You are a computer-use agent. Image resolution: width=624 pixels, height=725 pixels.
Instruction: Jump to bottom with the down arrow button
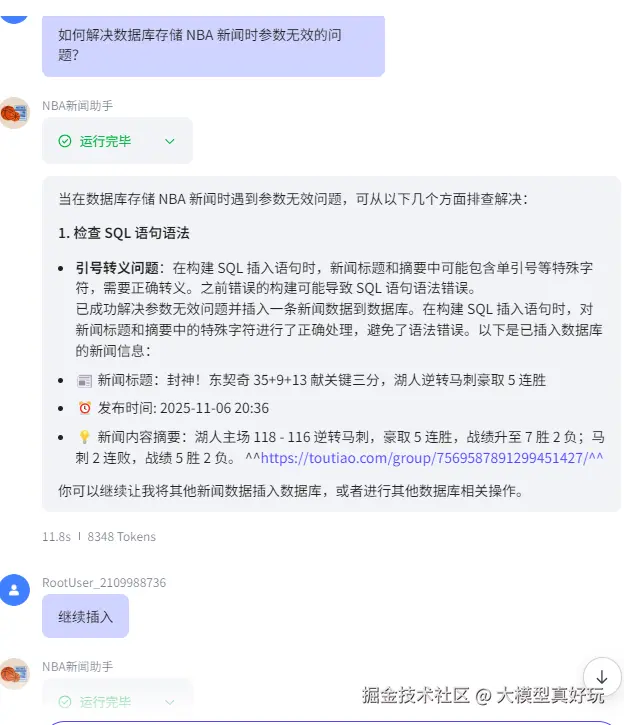click(x=601, y=677)
